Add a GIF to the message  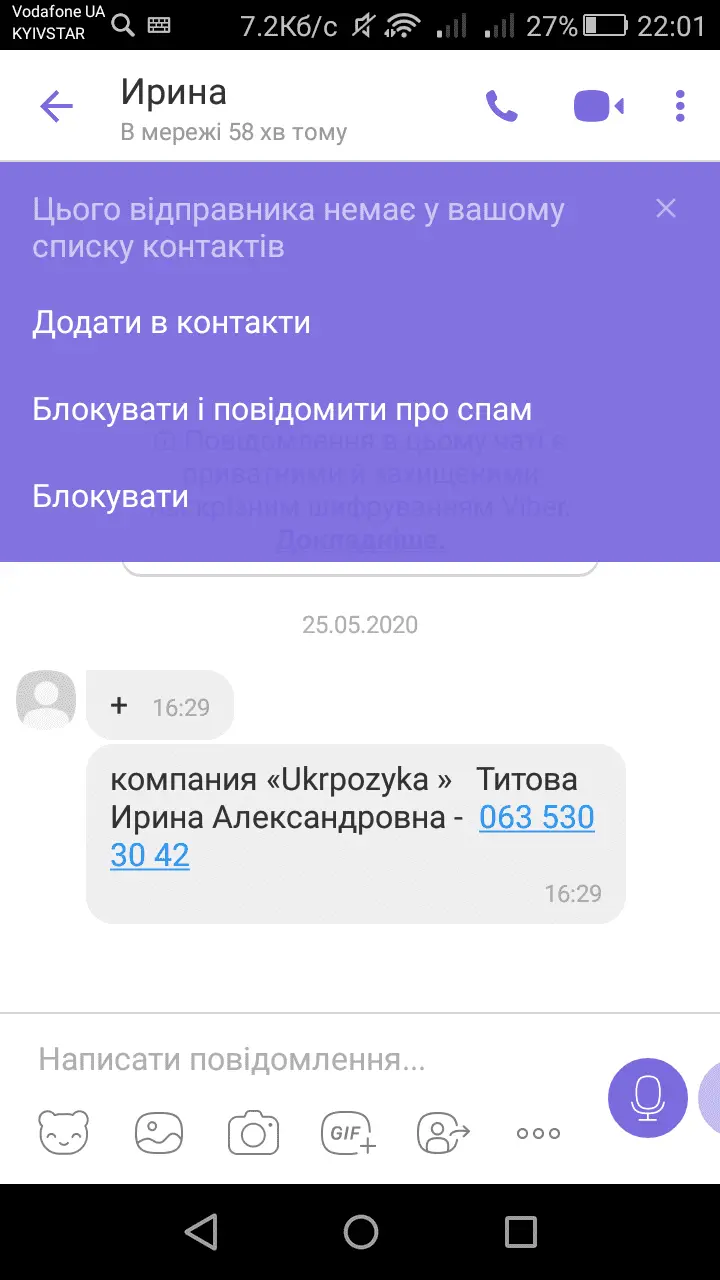point(348,1133)
